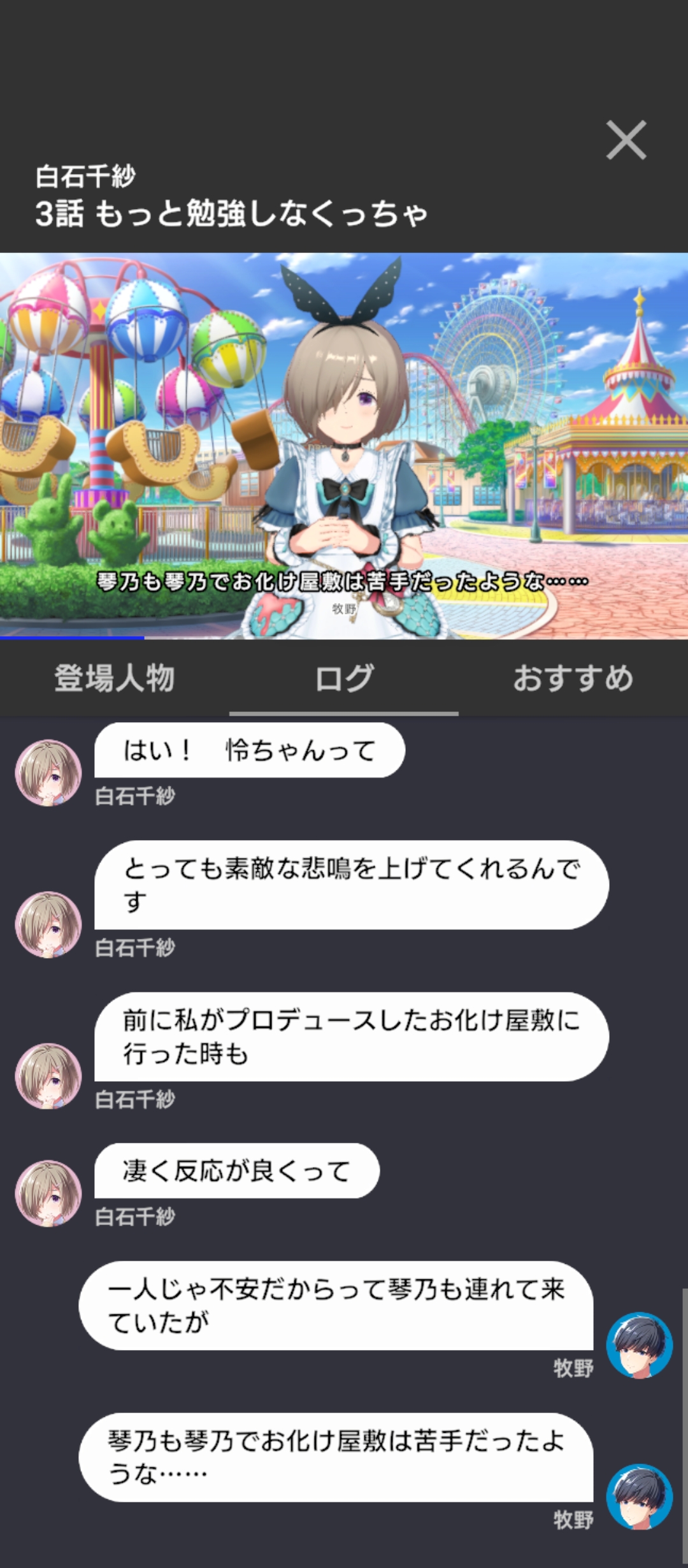Switch to the 登場人物 tab

click(x=115, y=678)
